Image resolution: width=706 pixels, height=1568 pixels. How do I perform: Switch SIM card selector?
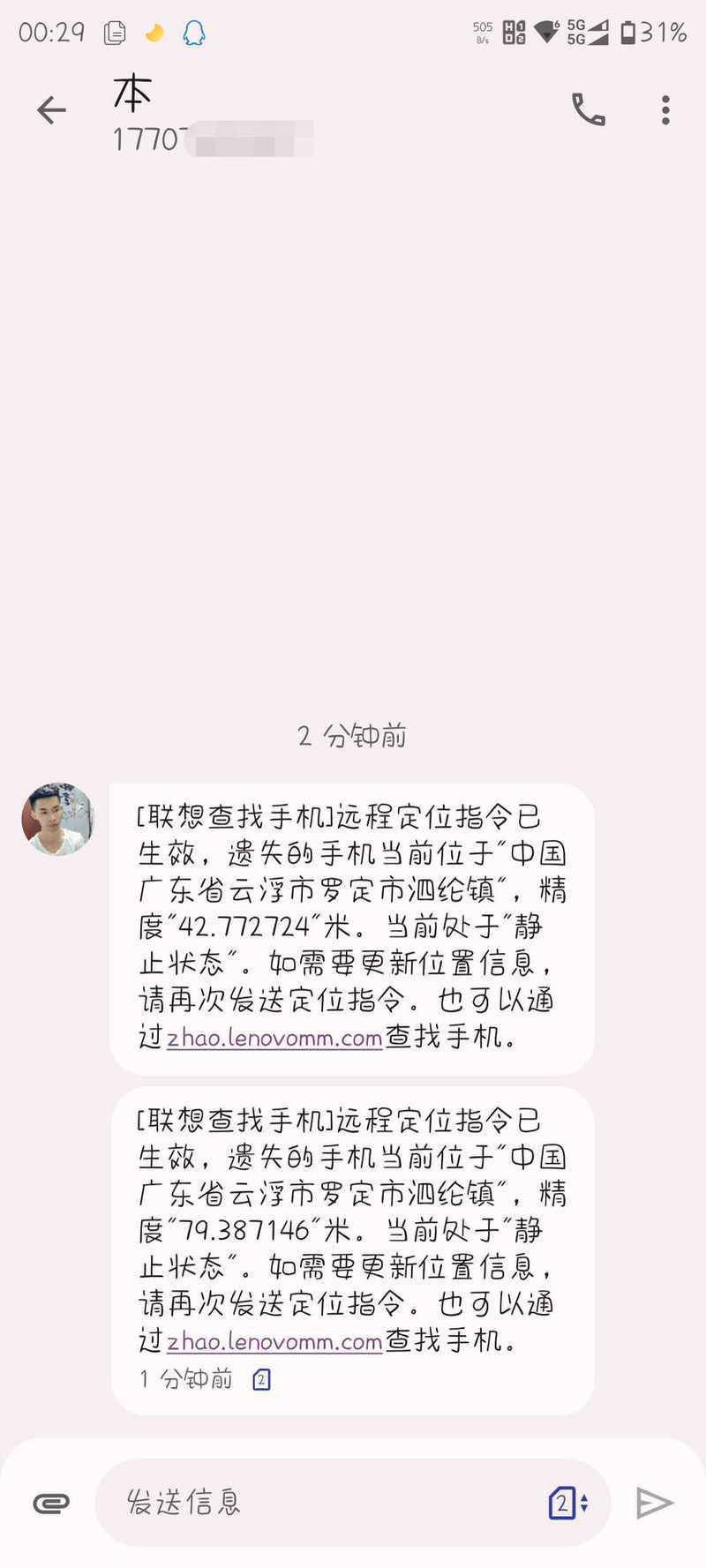(568, 1502)
